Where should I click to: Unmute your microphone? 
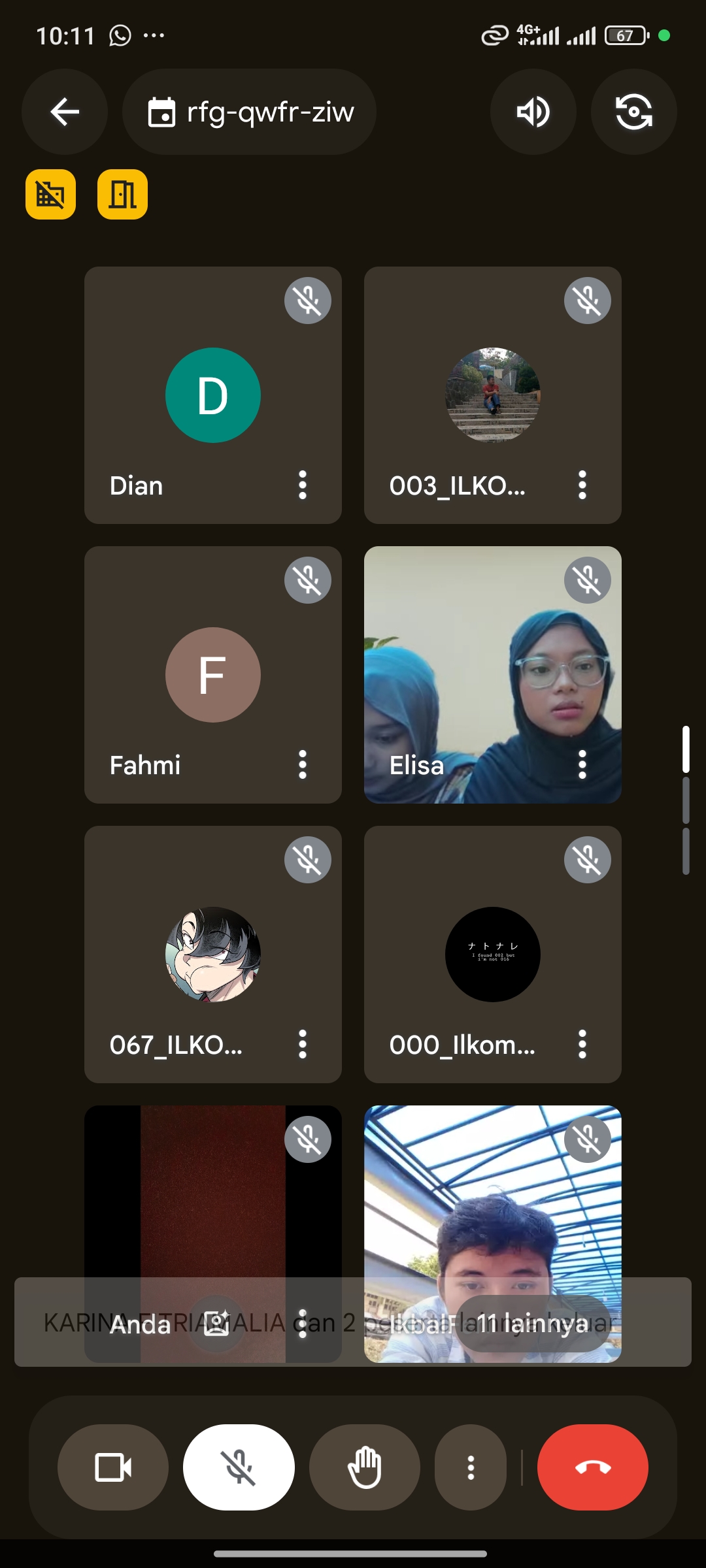[239, 1467]
